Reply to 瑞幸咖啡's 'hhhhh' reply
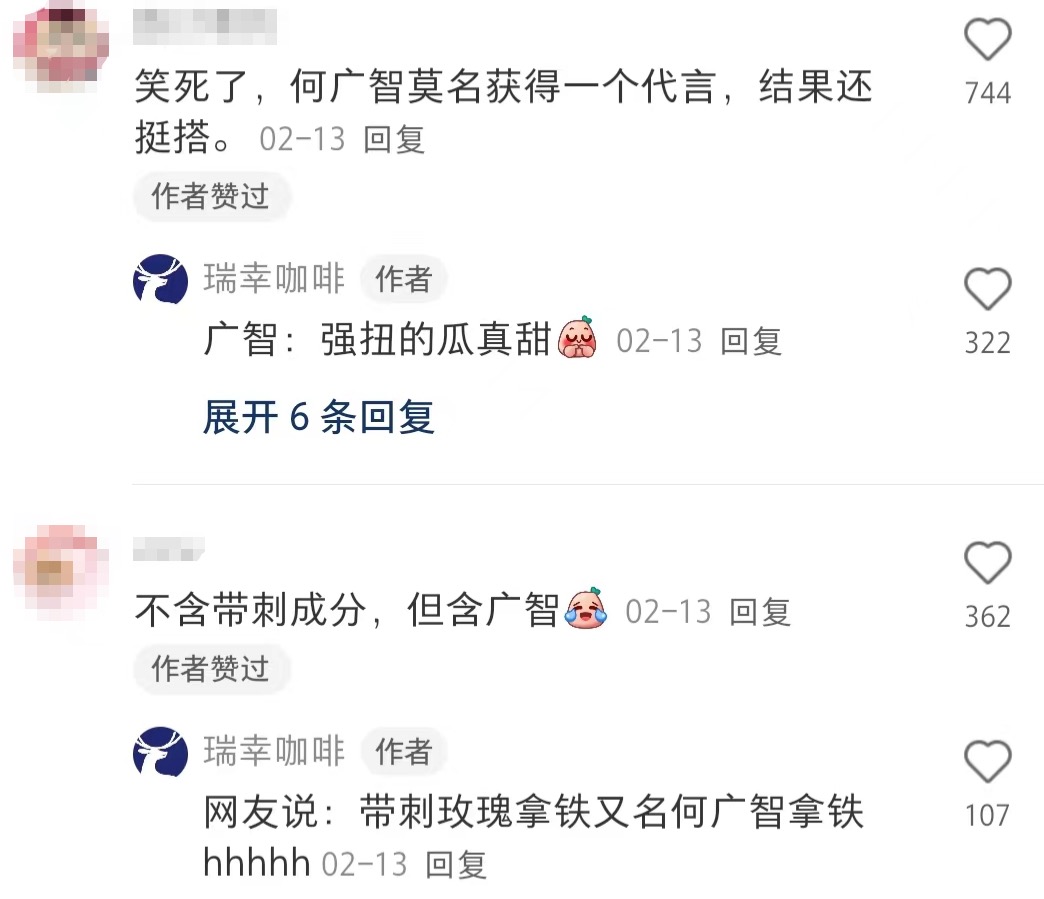The height and width of the screenshot is (899, 1044). pos(456,864)
